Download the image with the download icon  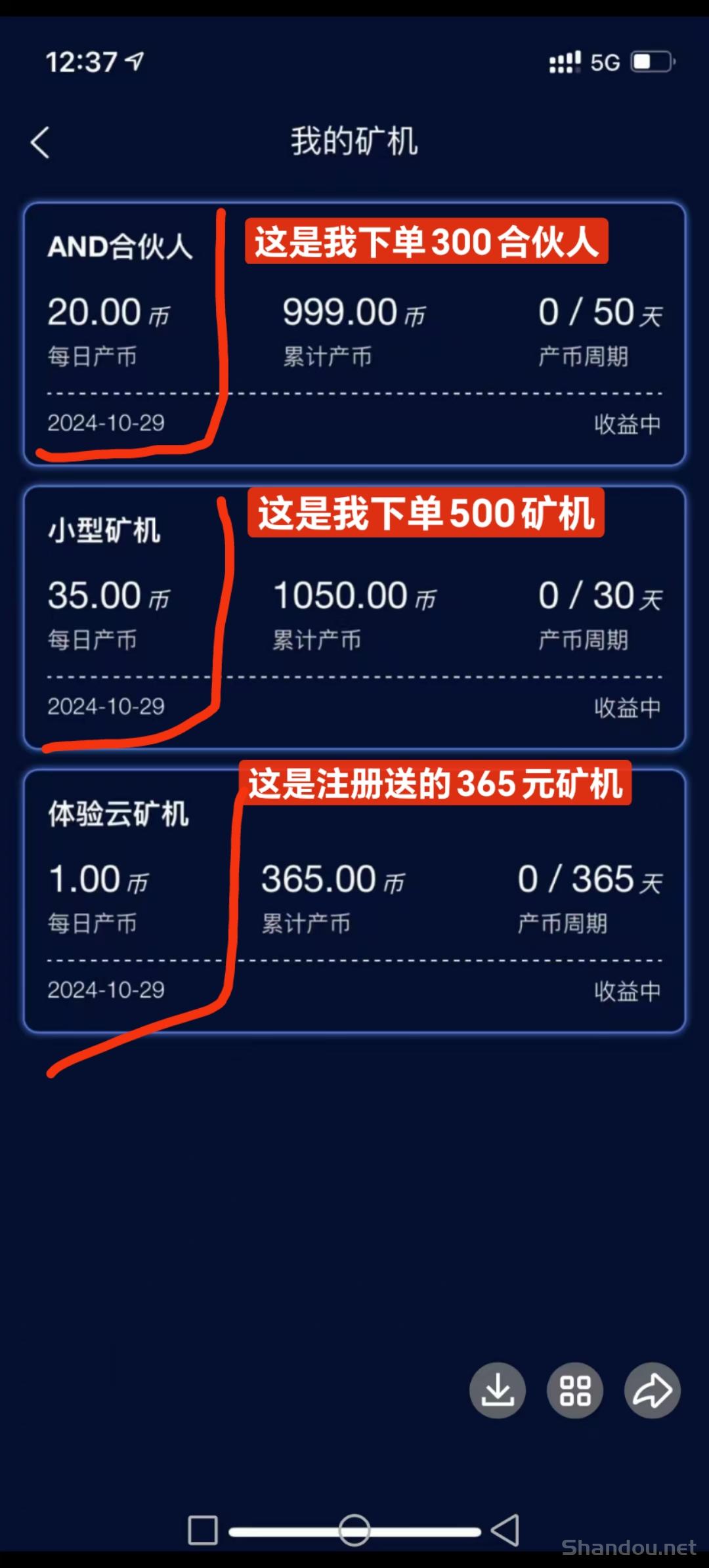[x=498, y=1390]
